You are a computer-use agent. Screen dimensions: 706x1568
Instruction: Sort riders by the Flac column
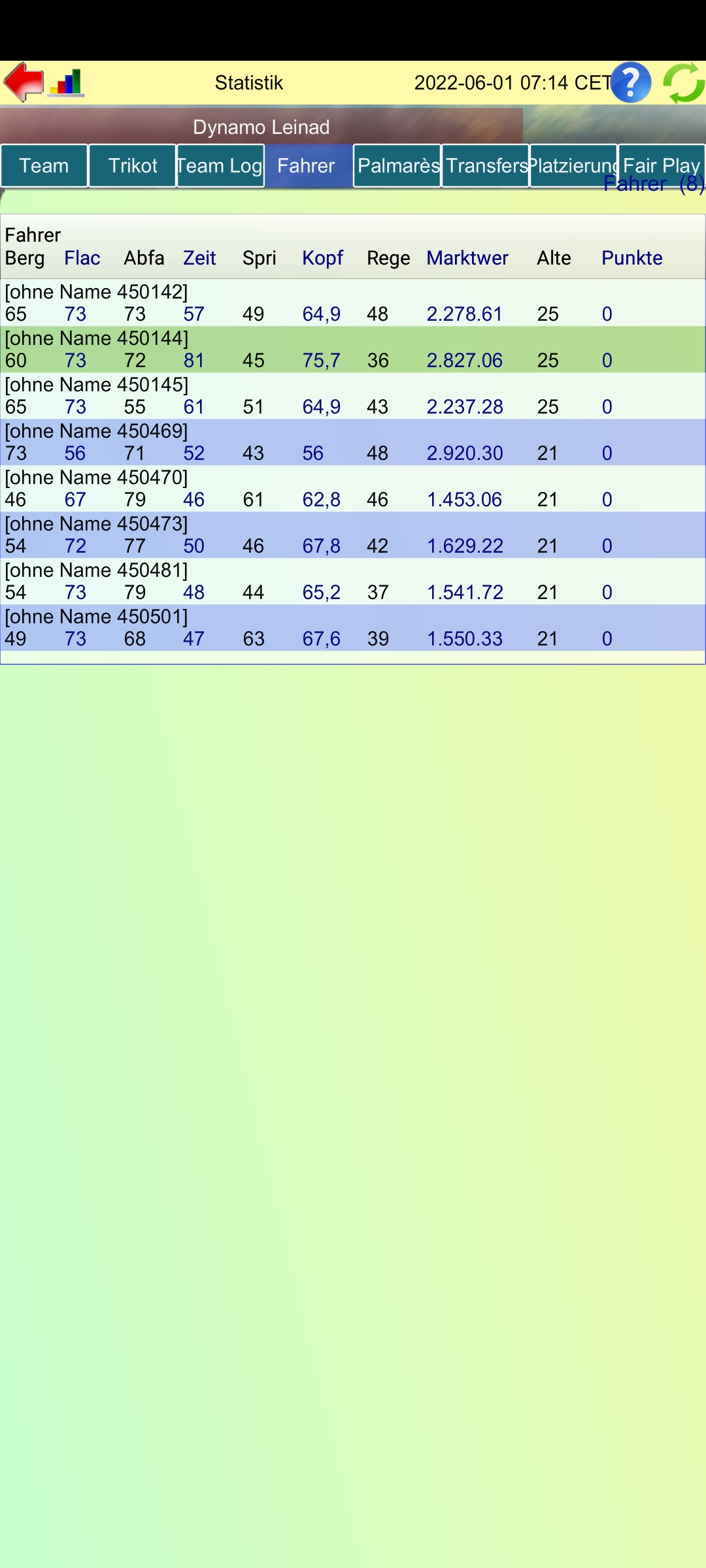click(82, 257)
